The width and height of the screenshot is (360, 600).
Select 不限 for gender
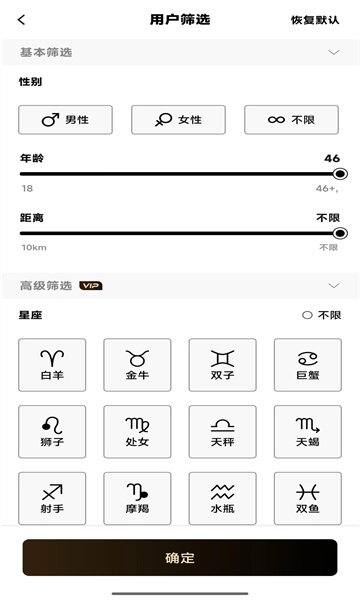292,120
